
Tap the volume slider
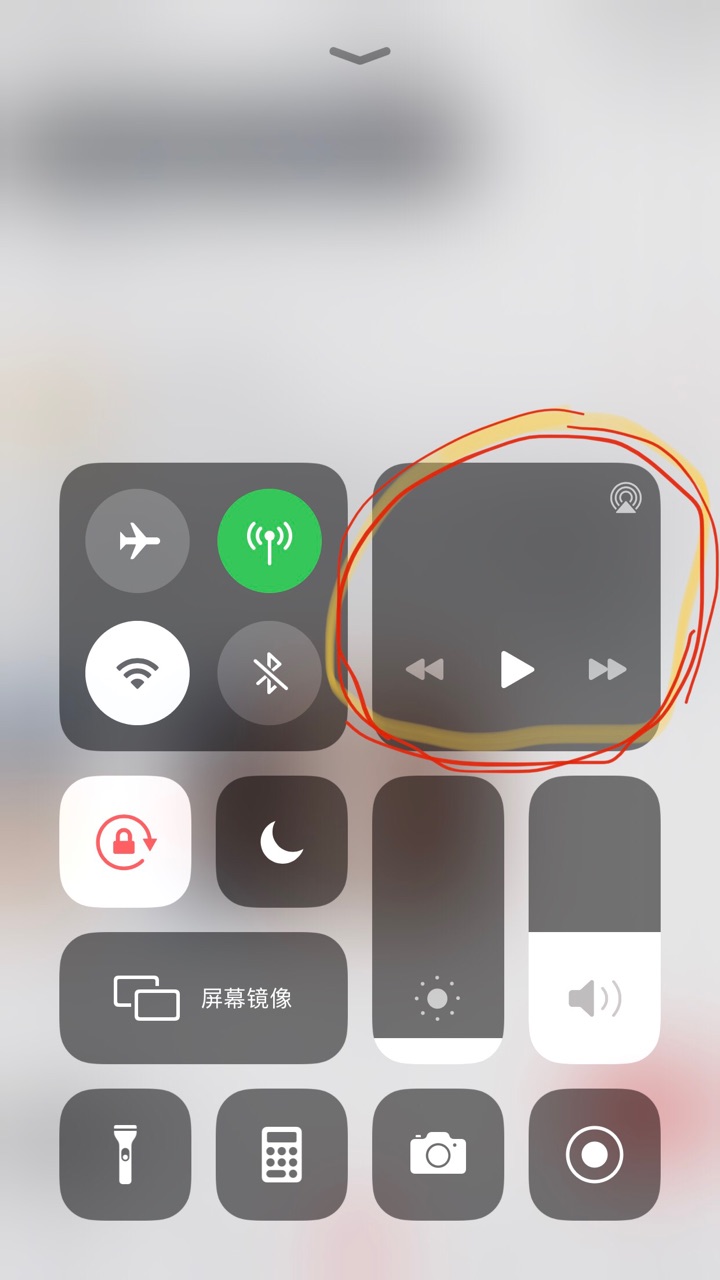(594, 920)
